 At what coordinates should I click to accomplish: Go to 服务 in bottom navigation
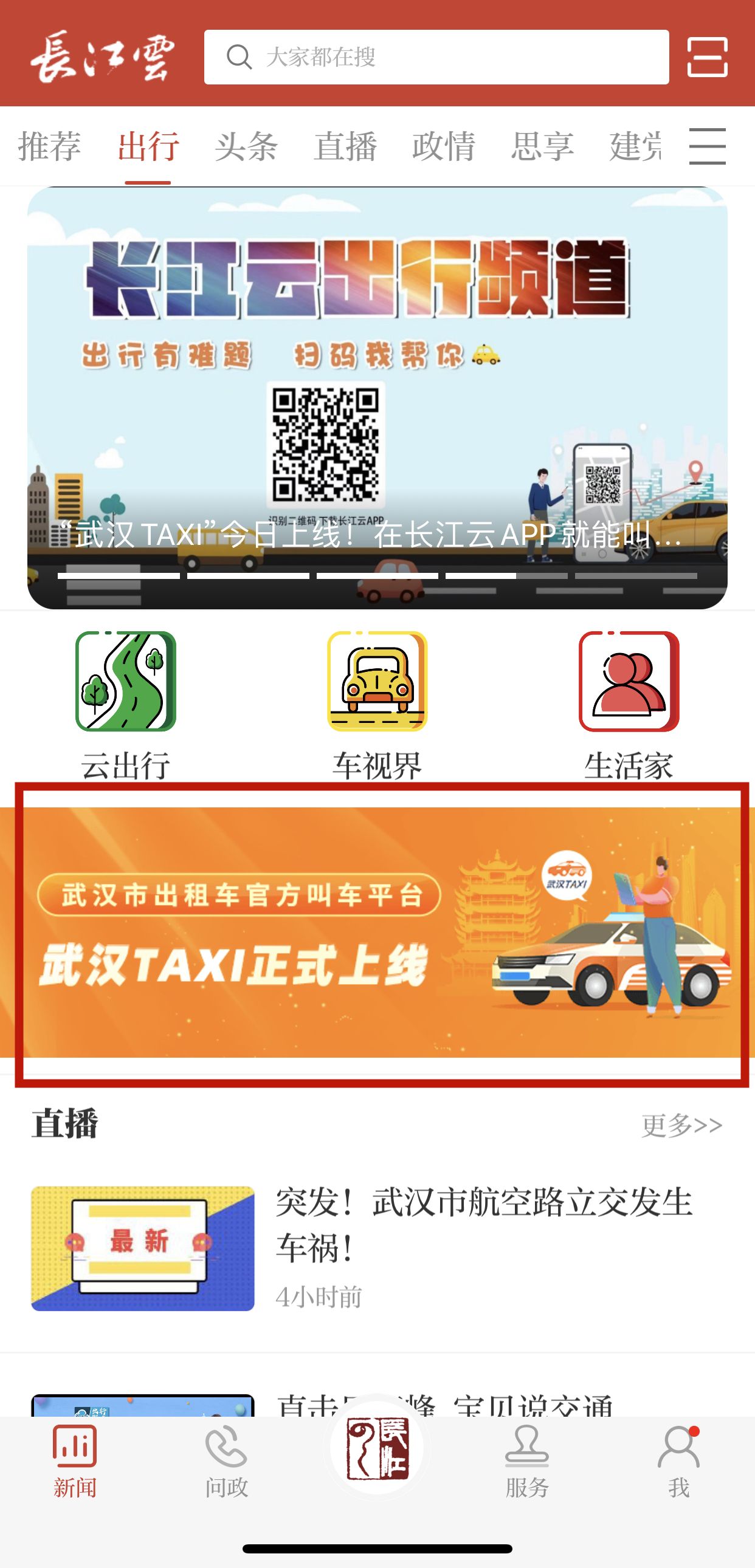pos(526,1461)
